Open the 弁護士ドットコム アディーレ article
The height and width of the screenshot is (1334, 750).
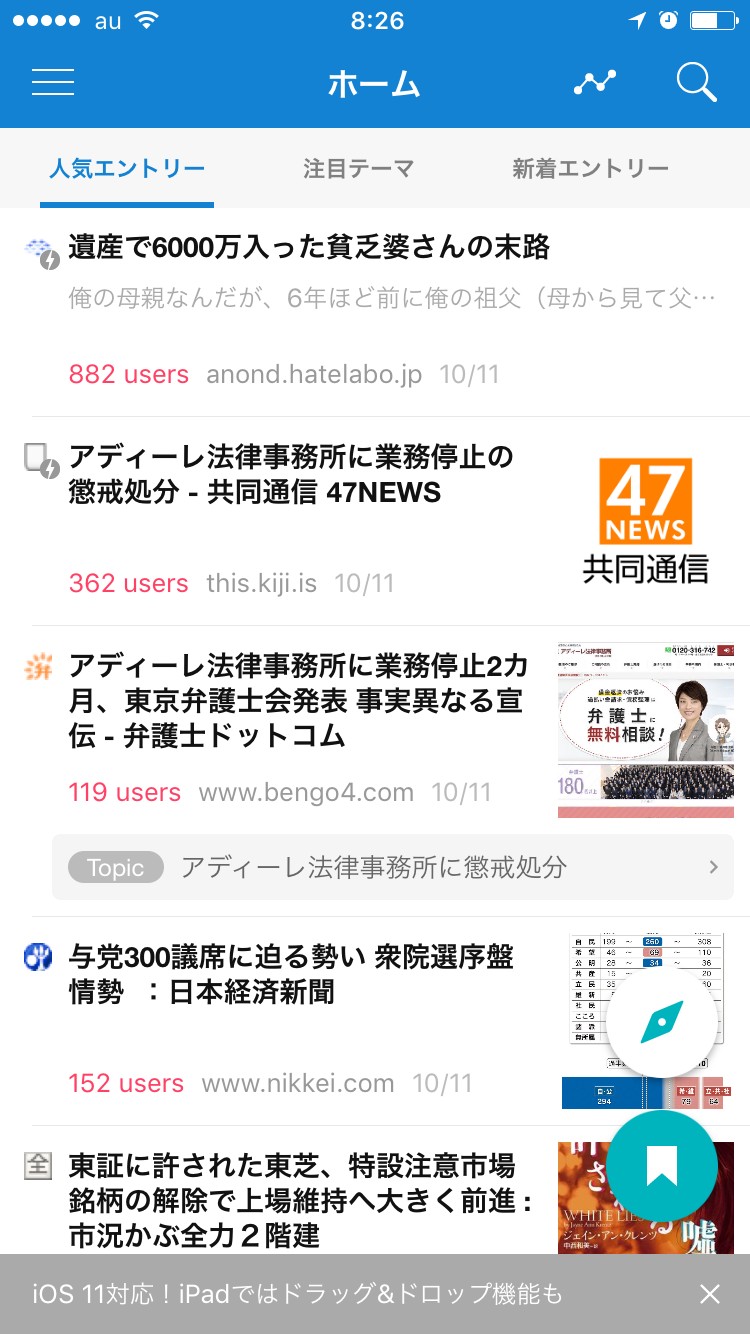pos(298,700)
